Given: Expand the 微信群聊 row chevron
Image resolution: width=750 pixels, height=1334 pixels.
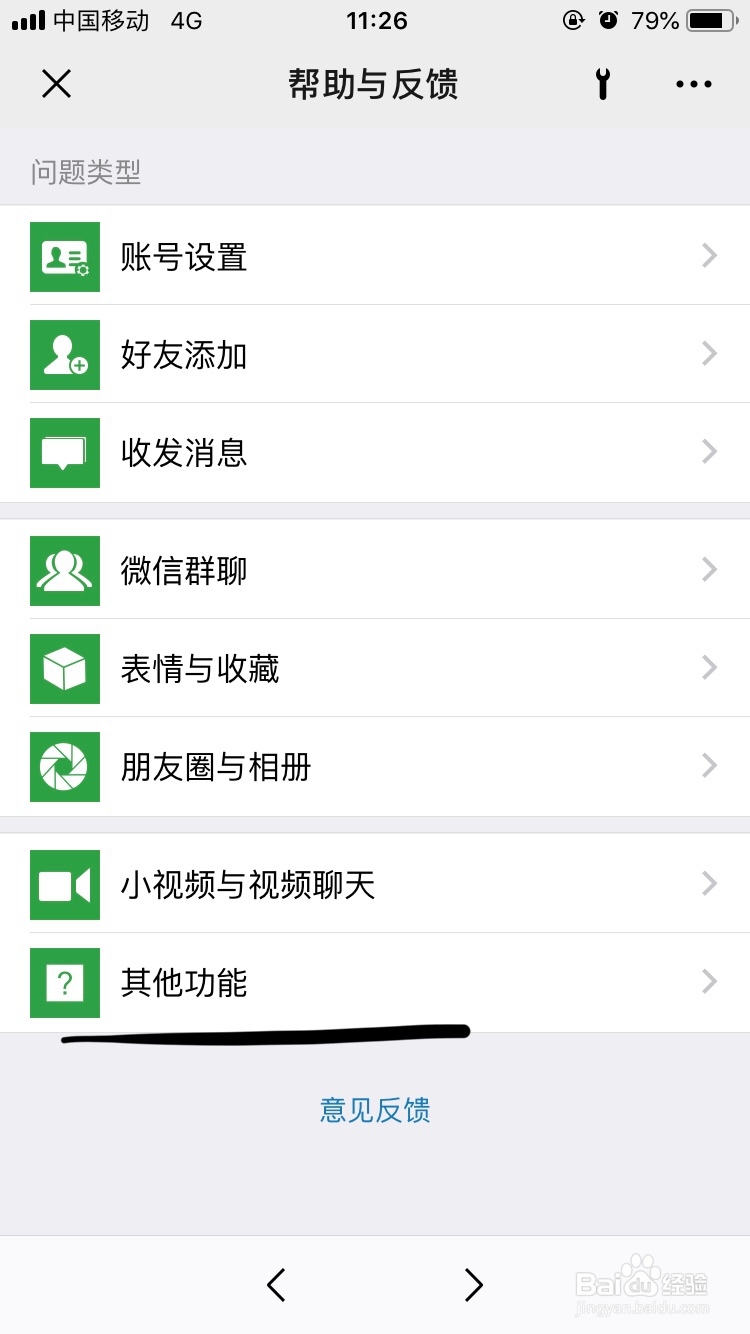Looking at the screenshot, I should [709, 570].
